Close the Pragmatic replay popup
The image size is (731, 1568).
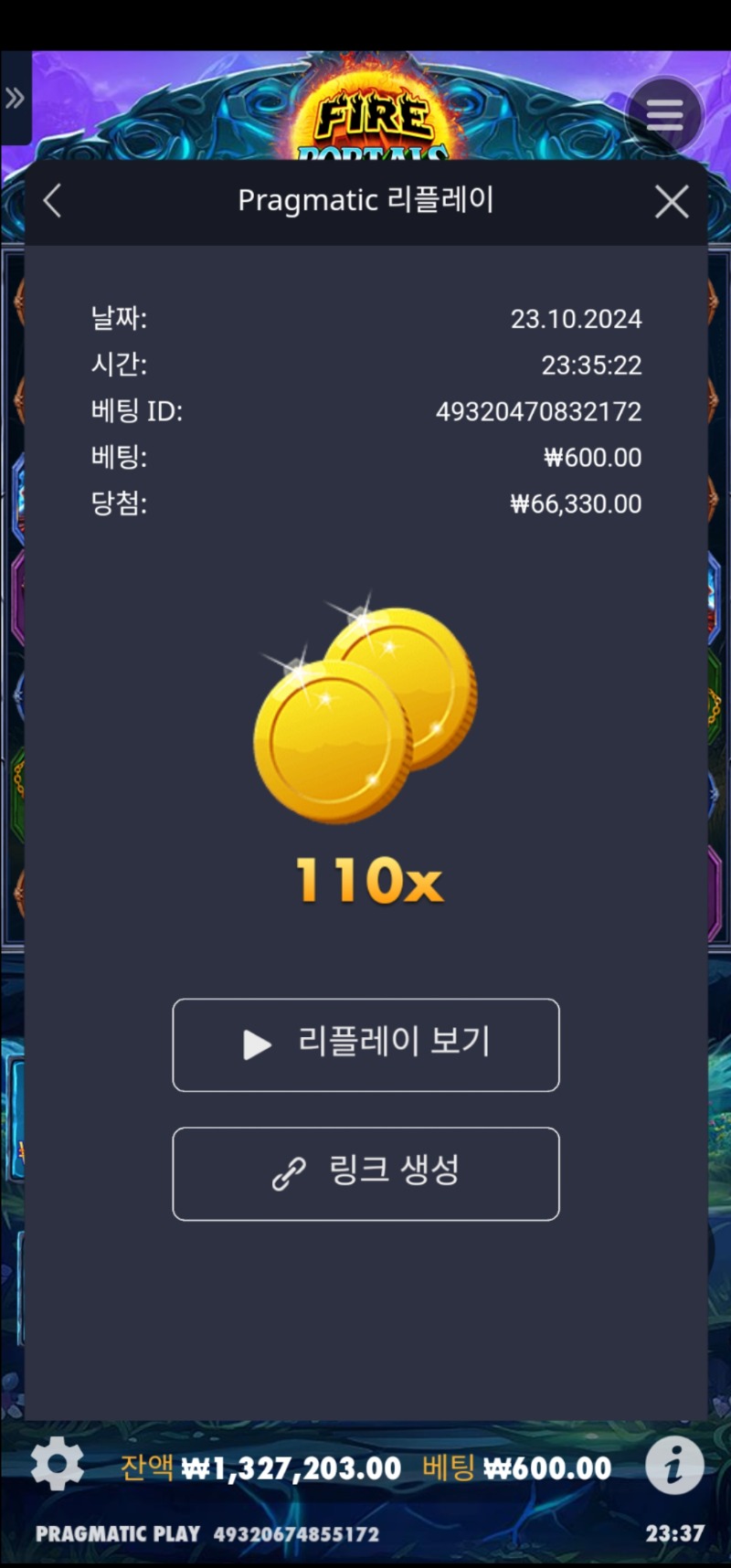(672, 202)
